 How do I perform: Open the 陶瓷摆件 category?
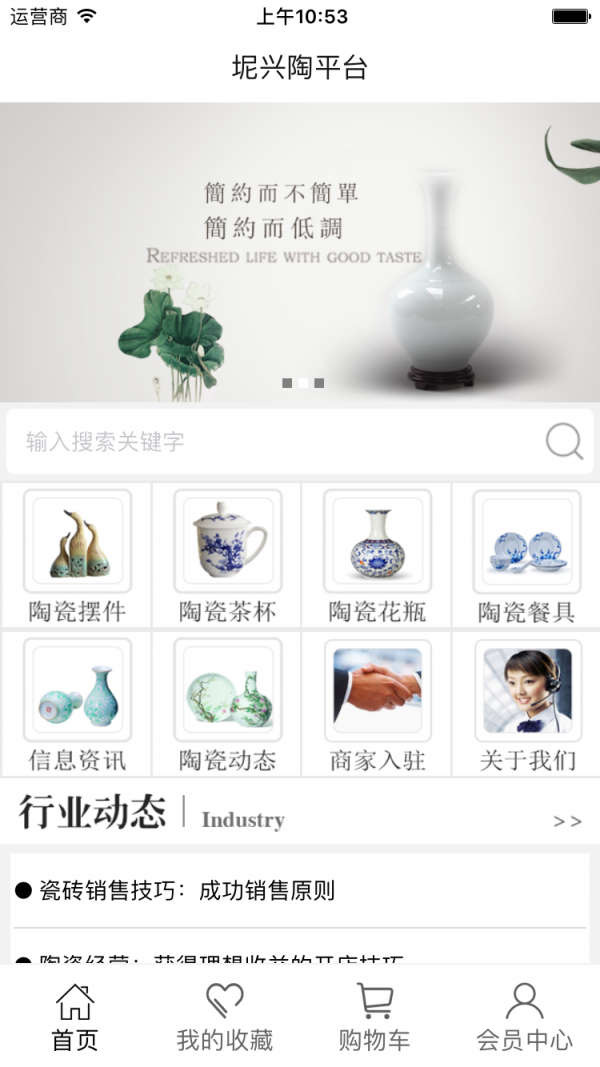[x=77, y=556]
